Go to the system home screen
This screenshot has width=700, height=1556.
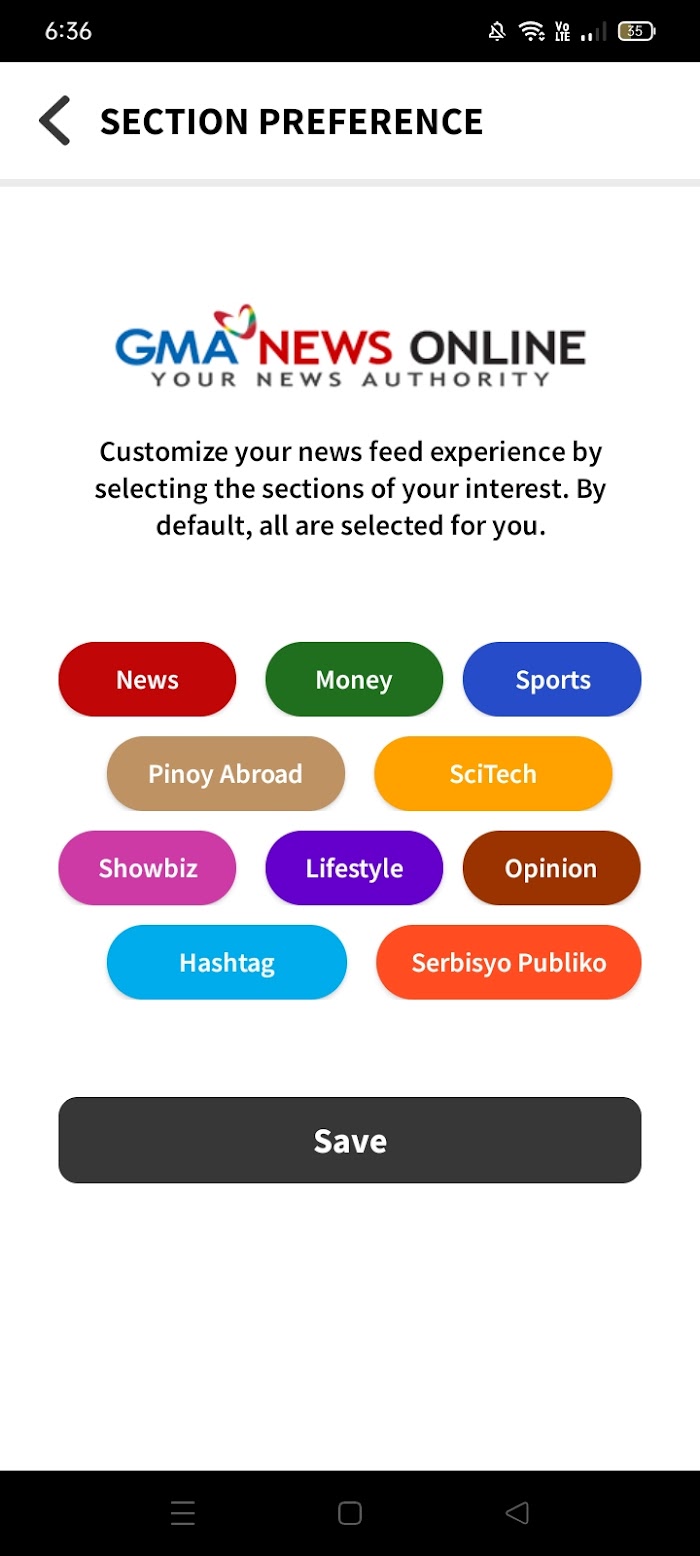(x=350, y=1513)
